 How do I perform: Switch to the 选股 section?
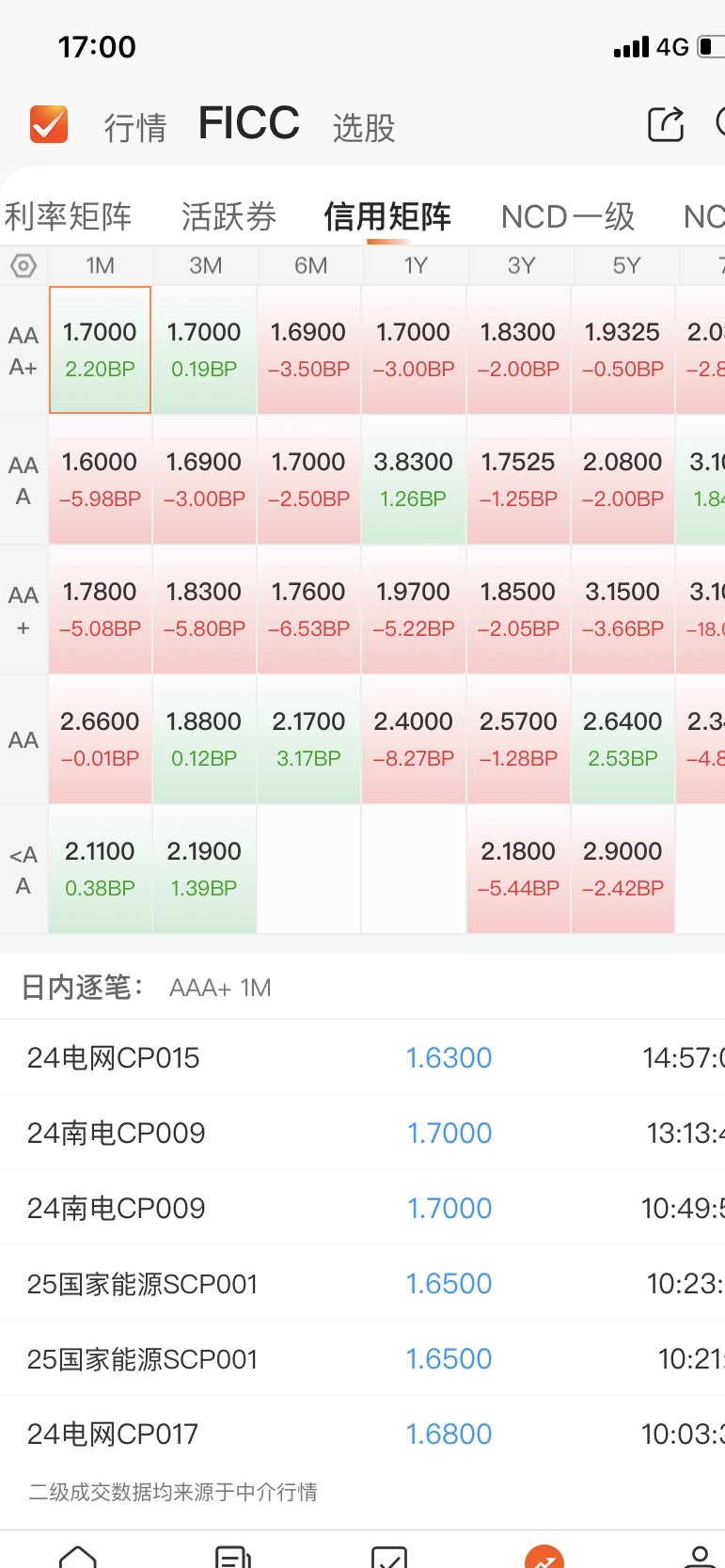coord(364,127)
